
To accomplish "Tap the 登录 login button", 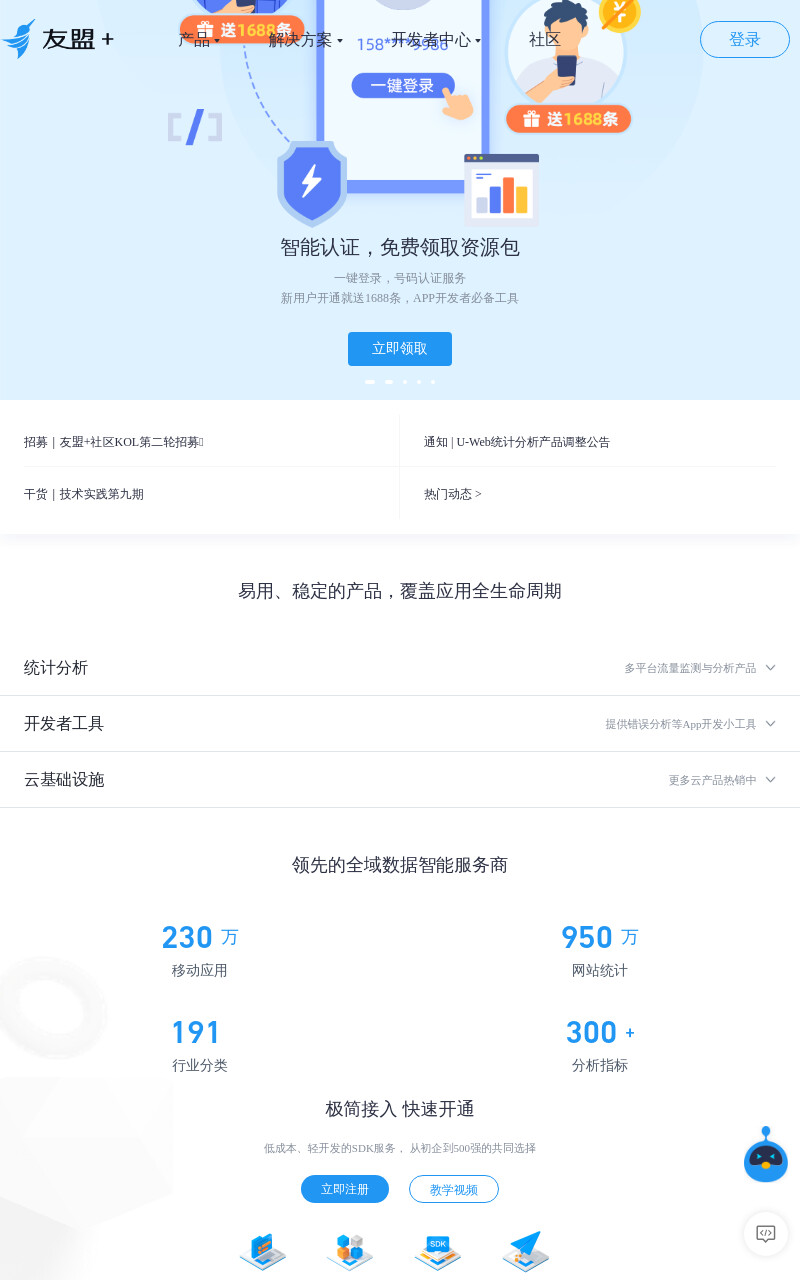I will click(x=745, y=40).
